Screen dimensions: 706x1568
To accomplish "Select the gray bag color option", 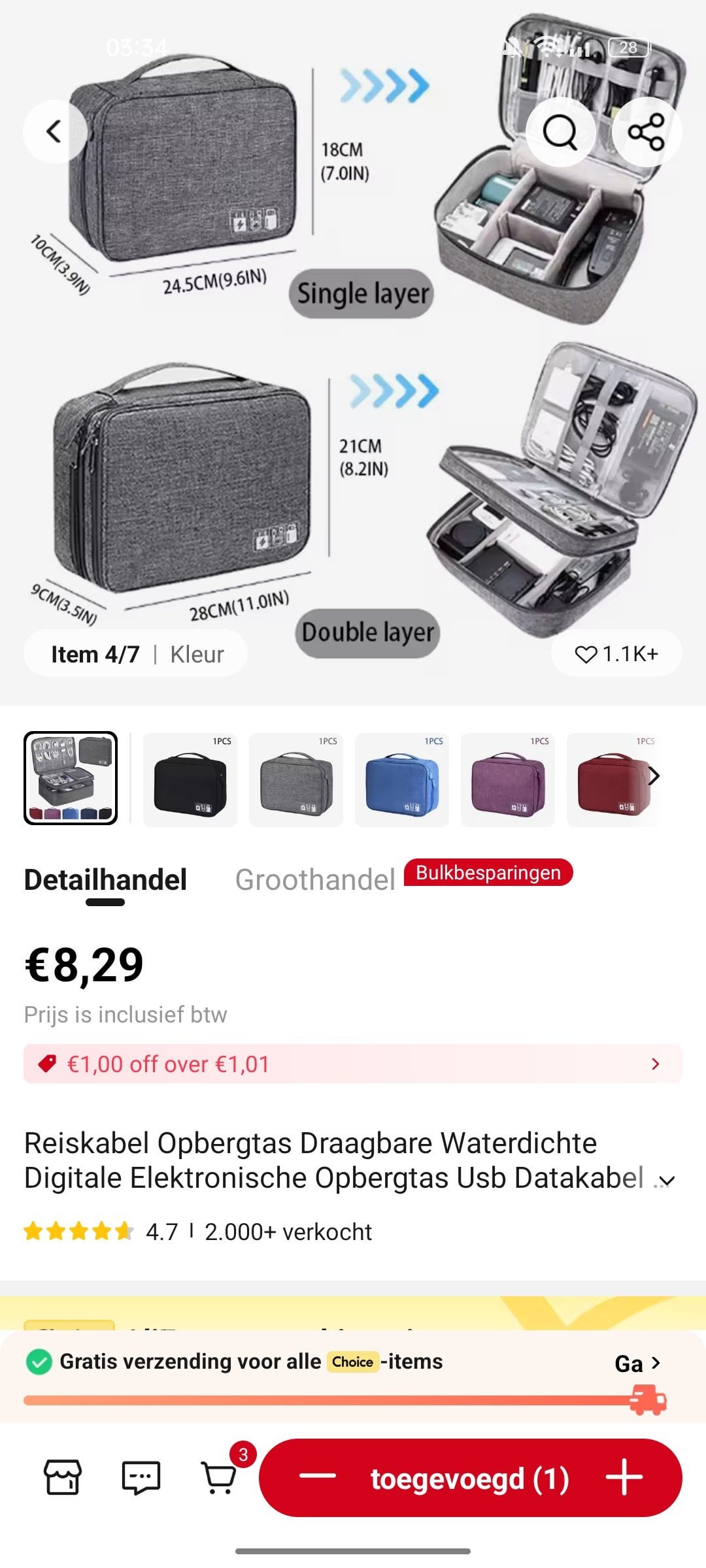I will tap(296, 779).
